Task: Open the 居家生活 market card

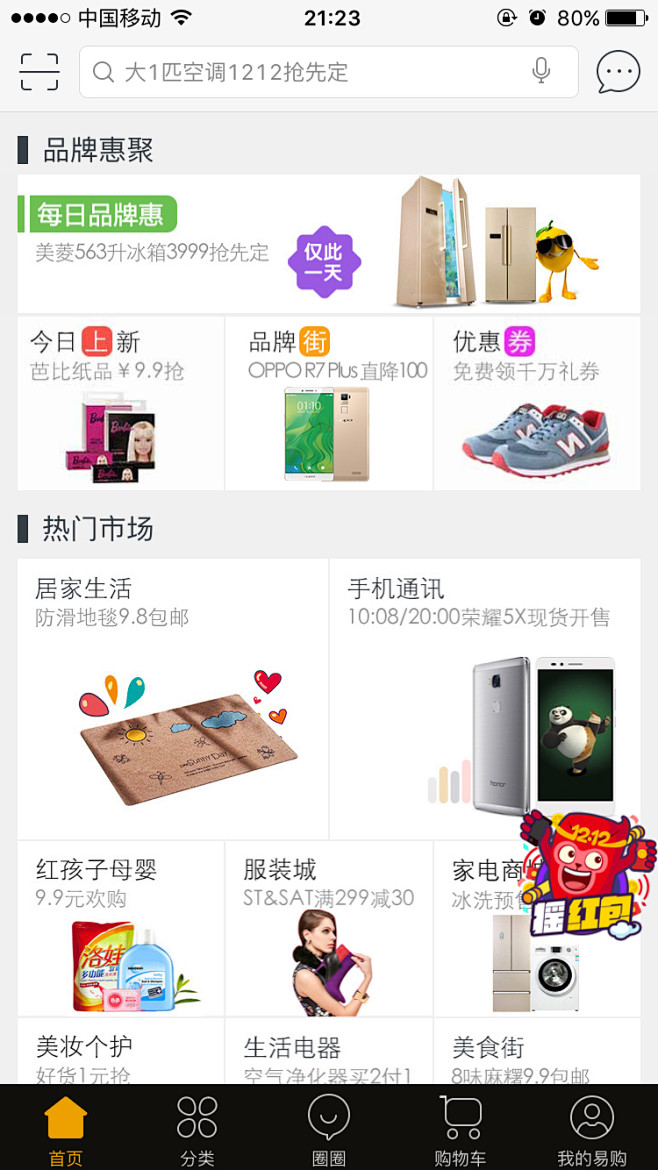Action: click(173, 698)
